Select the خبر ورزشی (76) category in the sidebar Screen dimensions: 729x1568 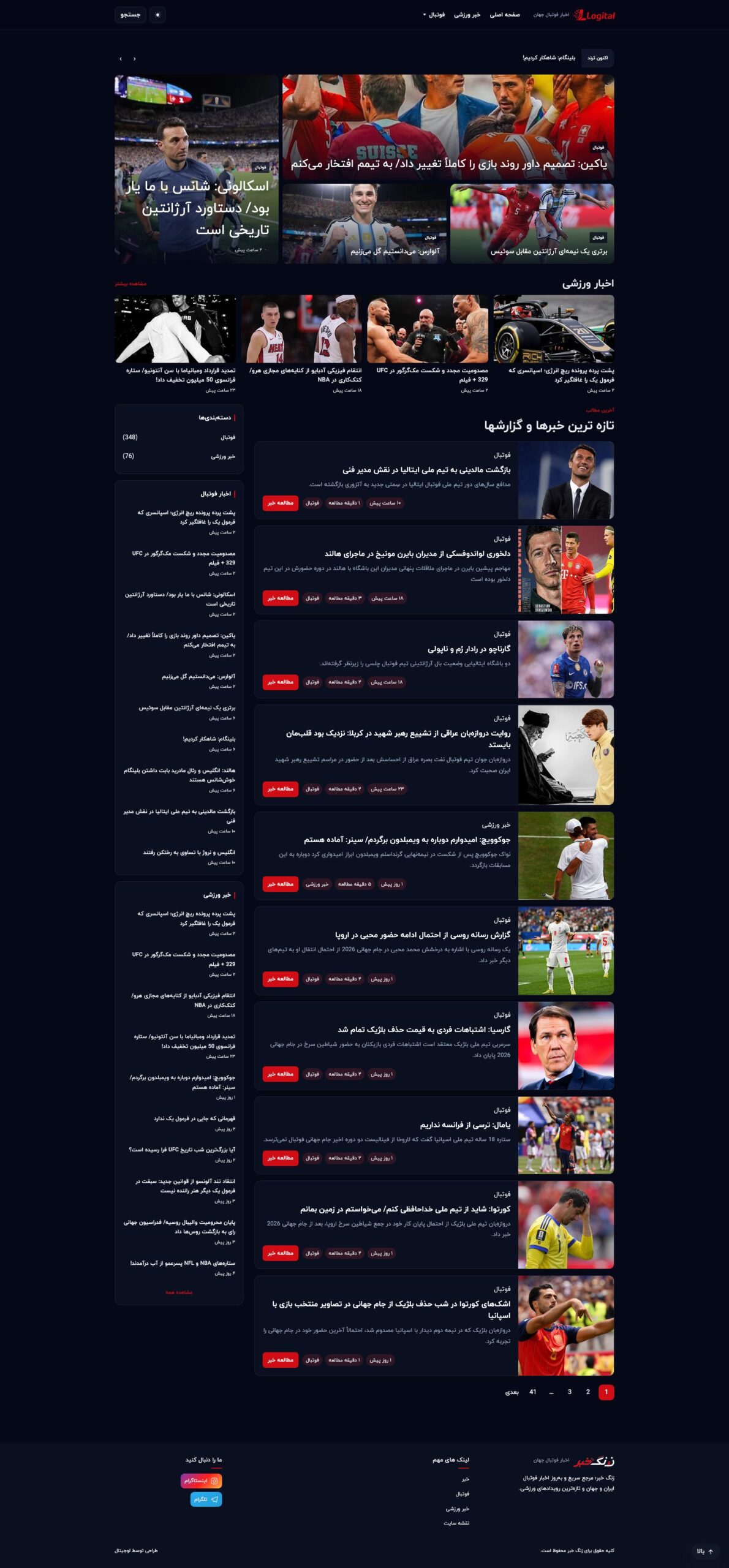(179, 456)
